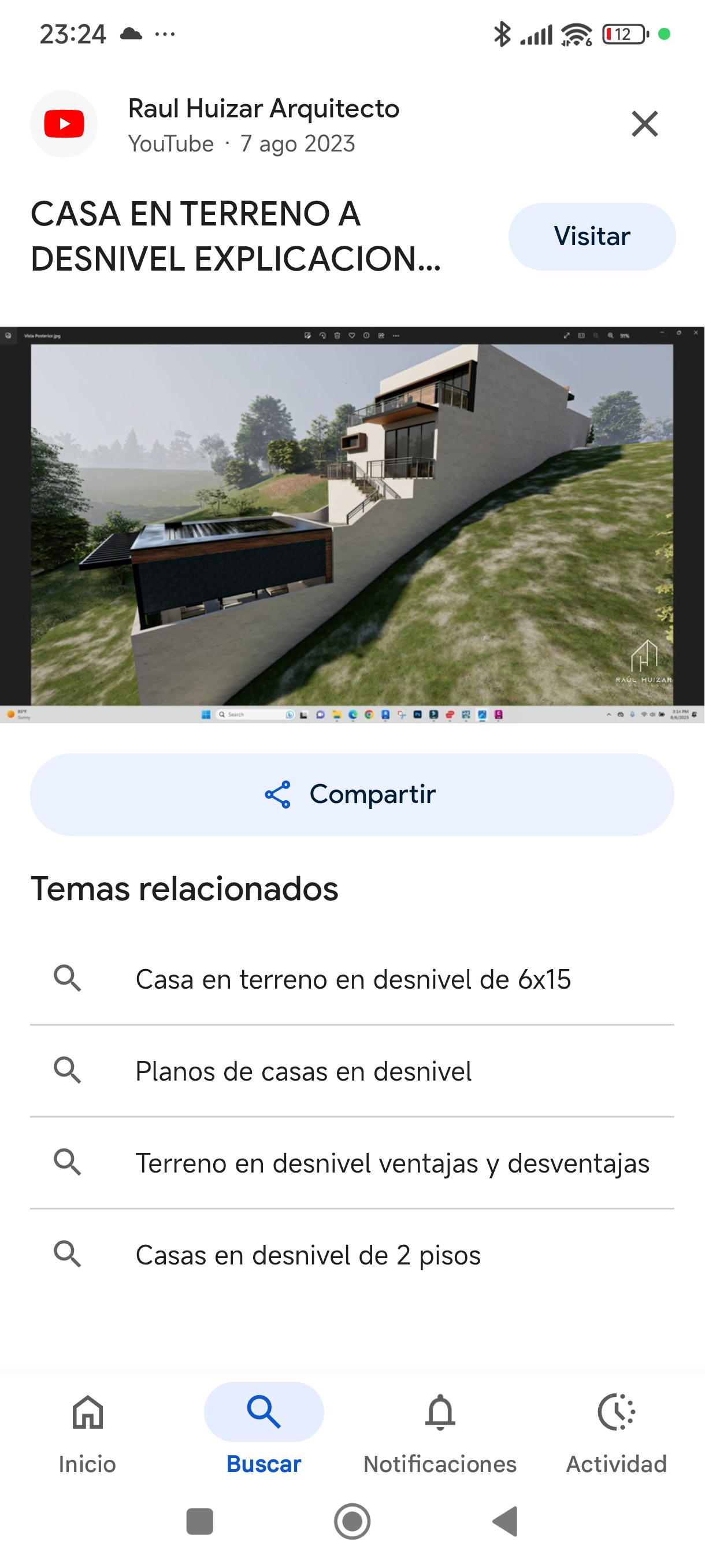Search Casa en terreno en desnivel de 6x15
This screenshot has height=1568, width=705.
tap(352, 979)
